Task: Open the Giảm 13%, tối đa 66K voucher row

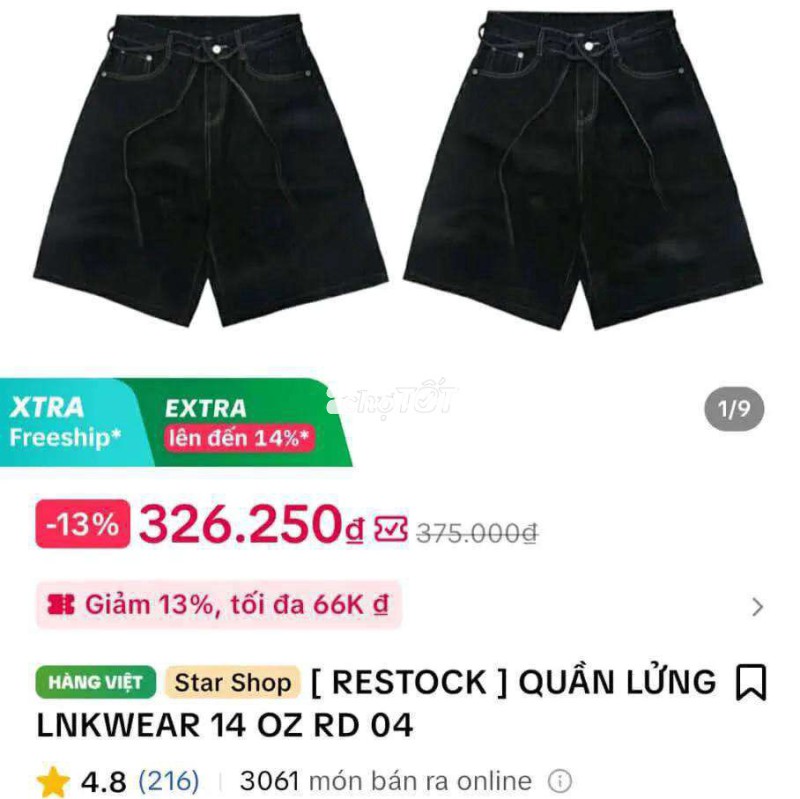Action: click(x=400, y=605)
